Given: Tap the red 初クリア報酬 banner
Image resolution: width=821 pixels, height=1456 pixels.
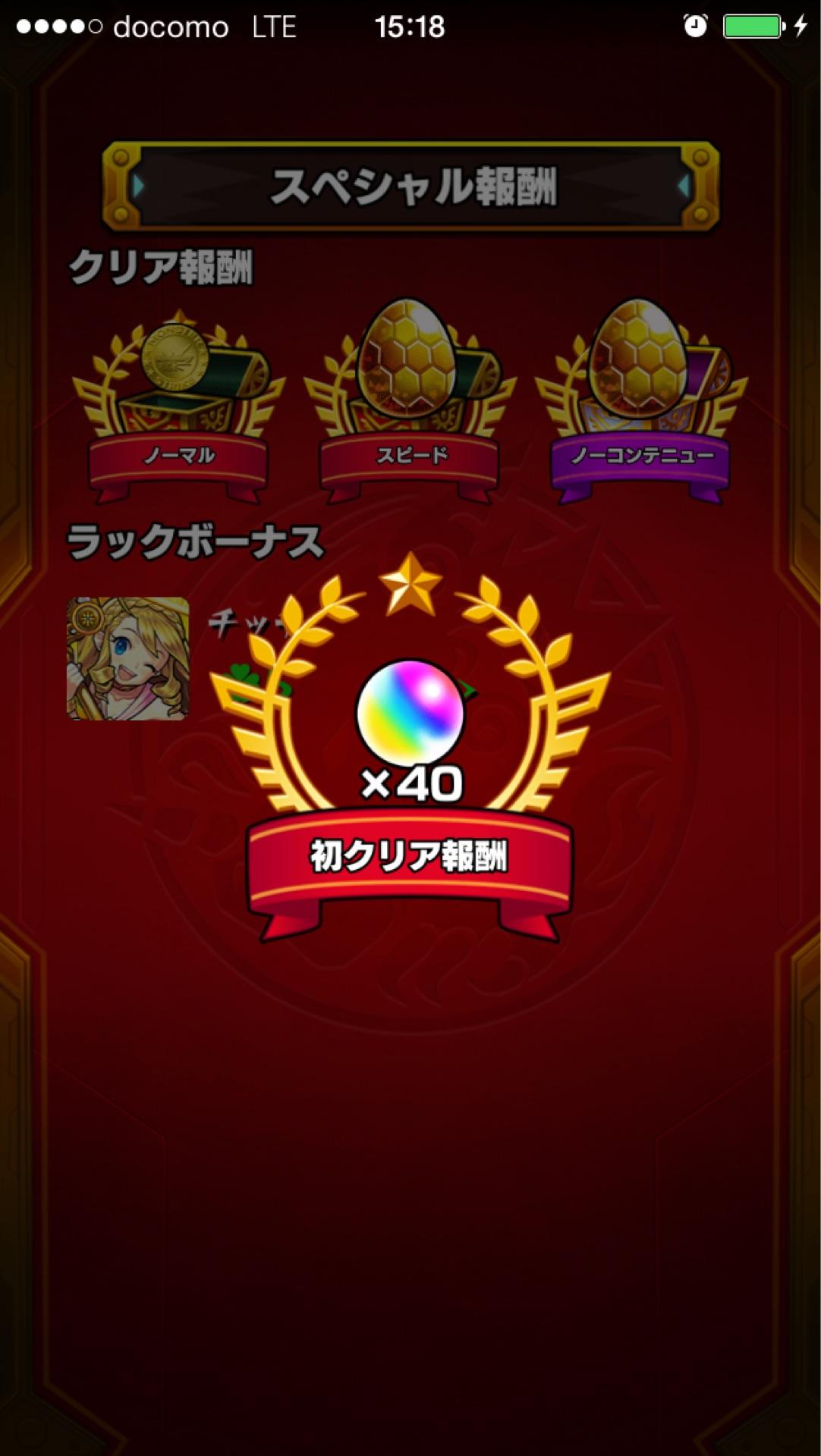Looking at the screenshot, I should click(x=410, y=855).
